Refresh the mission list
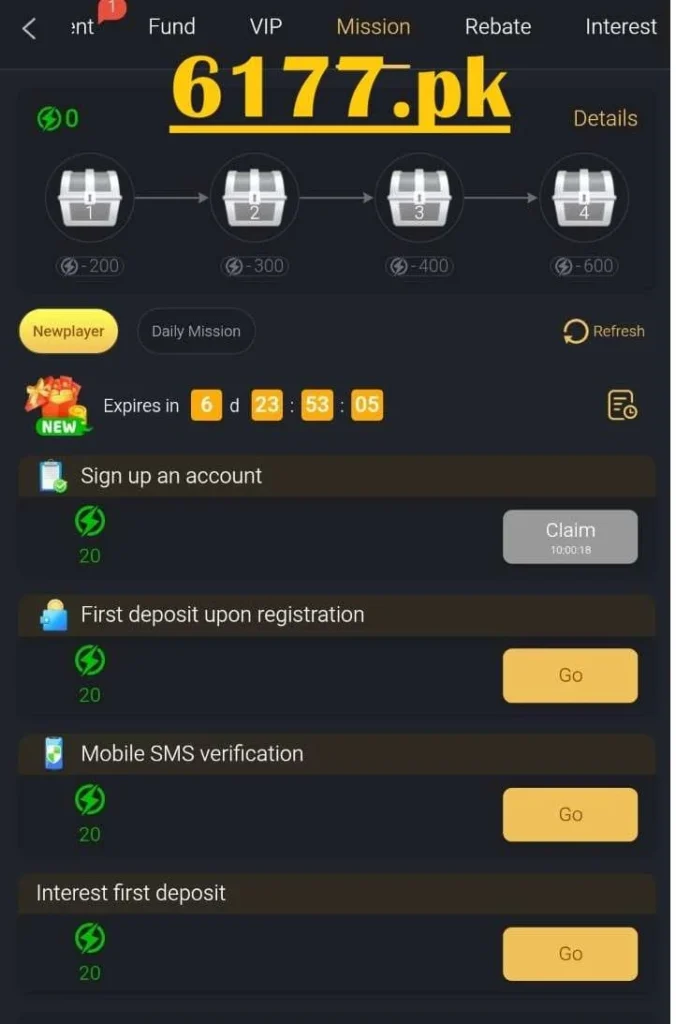Screen dimensions: 676x1024 point(604,331)
